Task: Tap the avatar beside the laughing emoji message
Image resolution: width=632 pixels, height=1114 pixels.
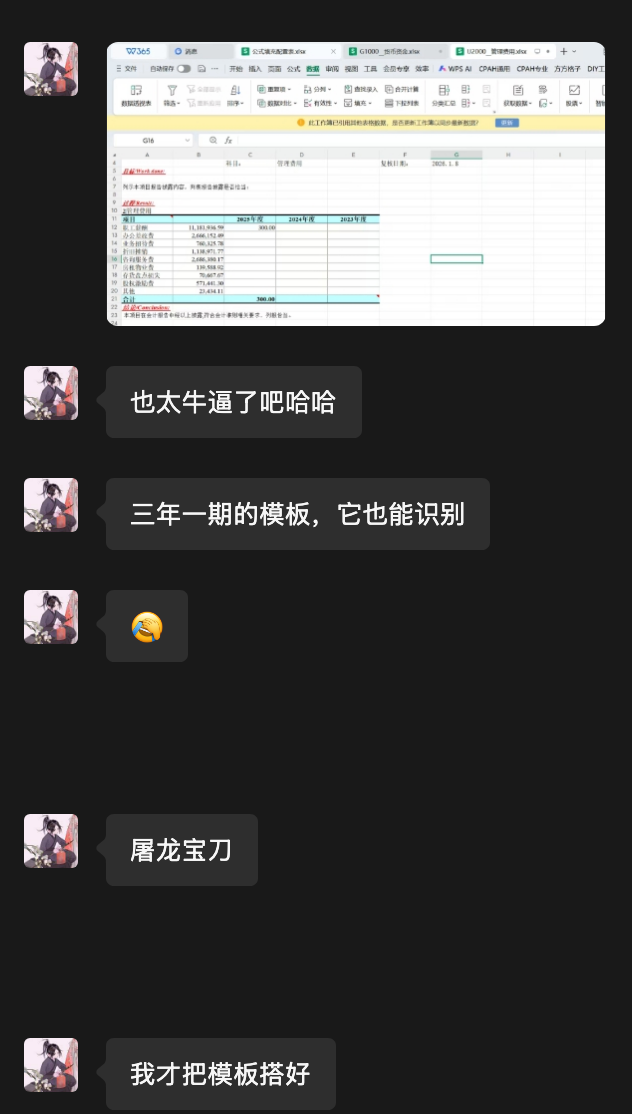Action: point(51,617)
